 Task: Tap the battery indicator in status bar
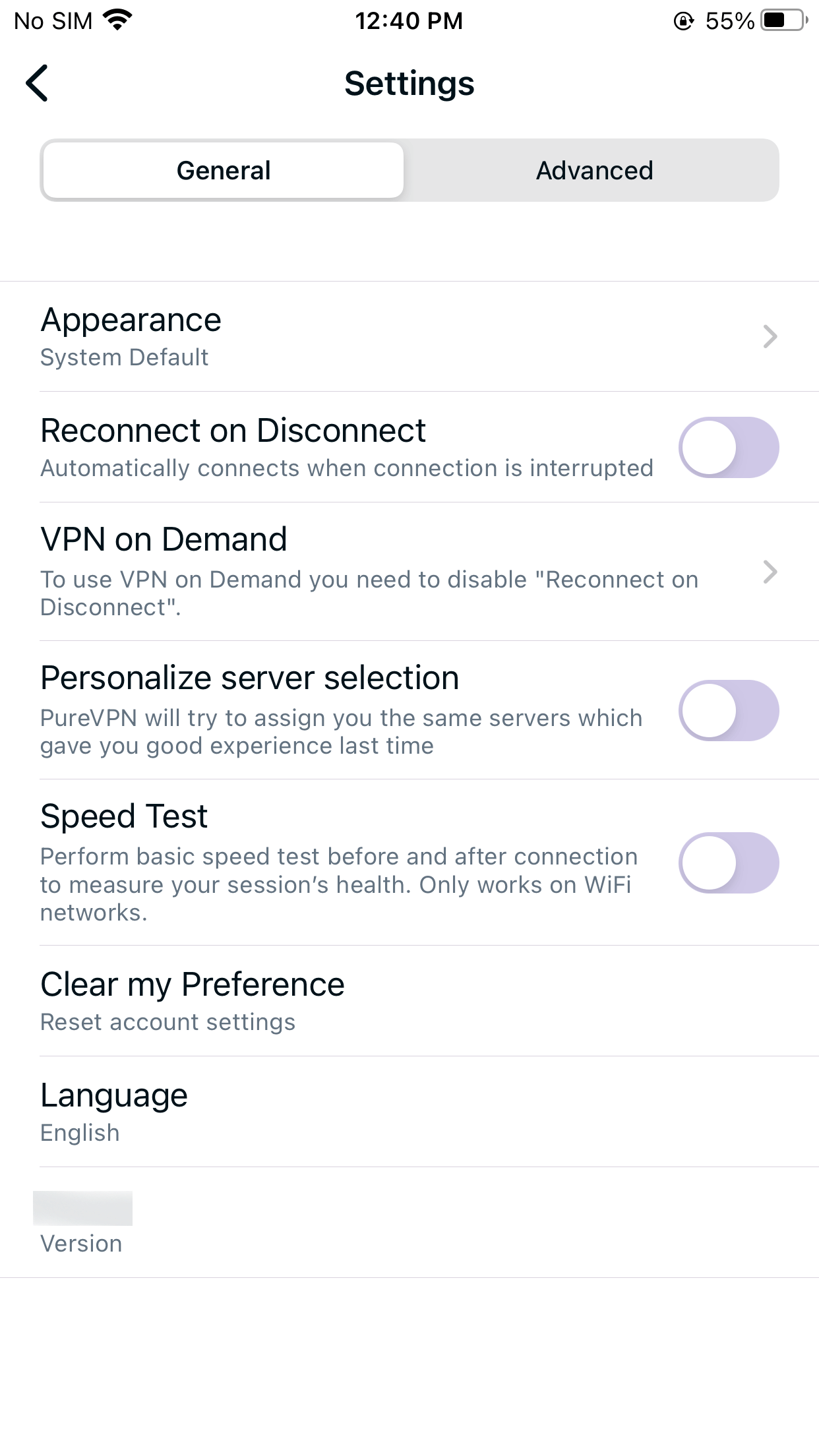coord(781,20)
